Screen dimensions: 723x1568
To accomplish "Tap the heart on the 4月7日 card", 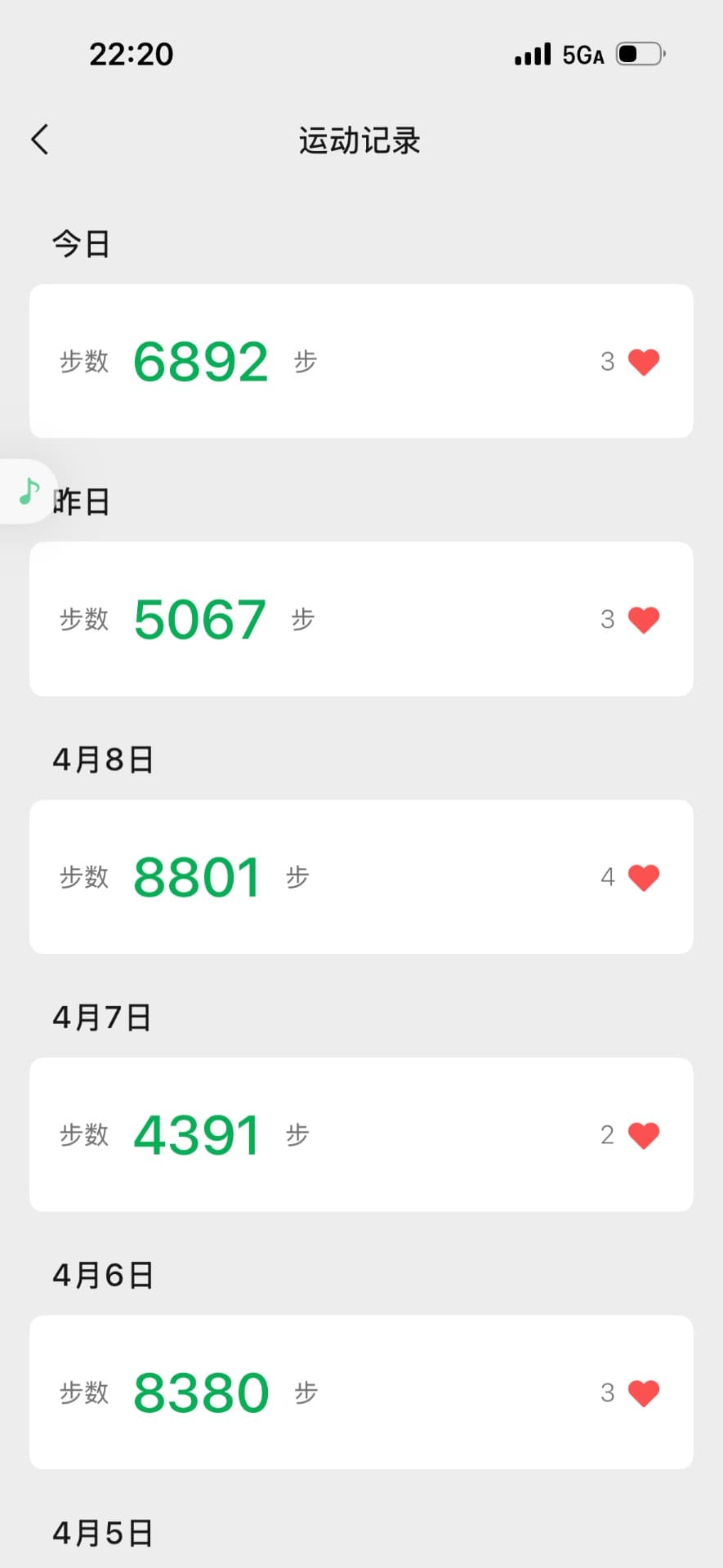I will point(644,1134).
